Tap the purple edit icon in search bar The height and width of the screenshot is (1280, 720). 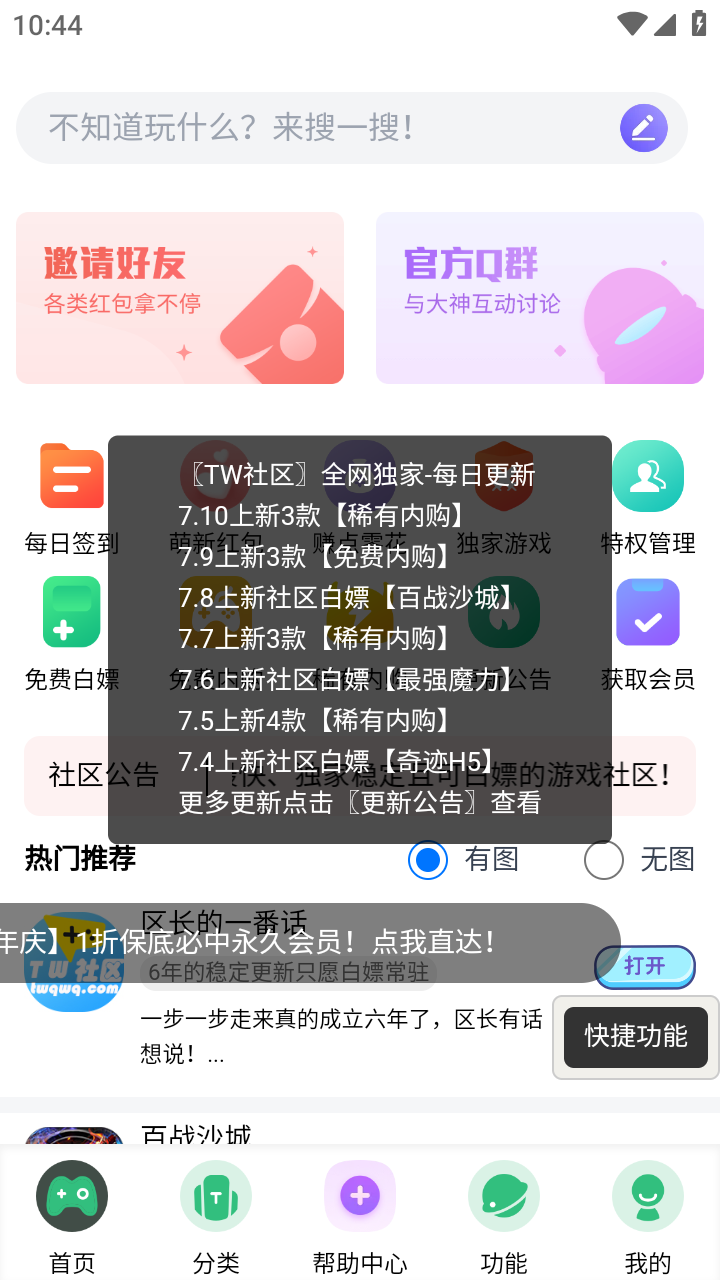643,128
